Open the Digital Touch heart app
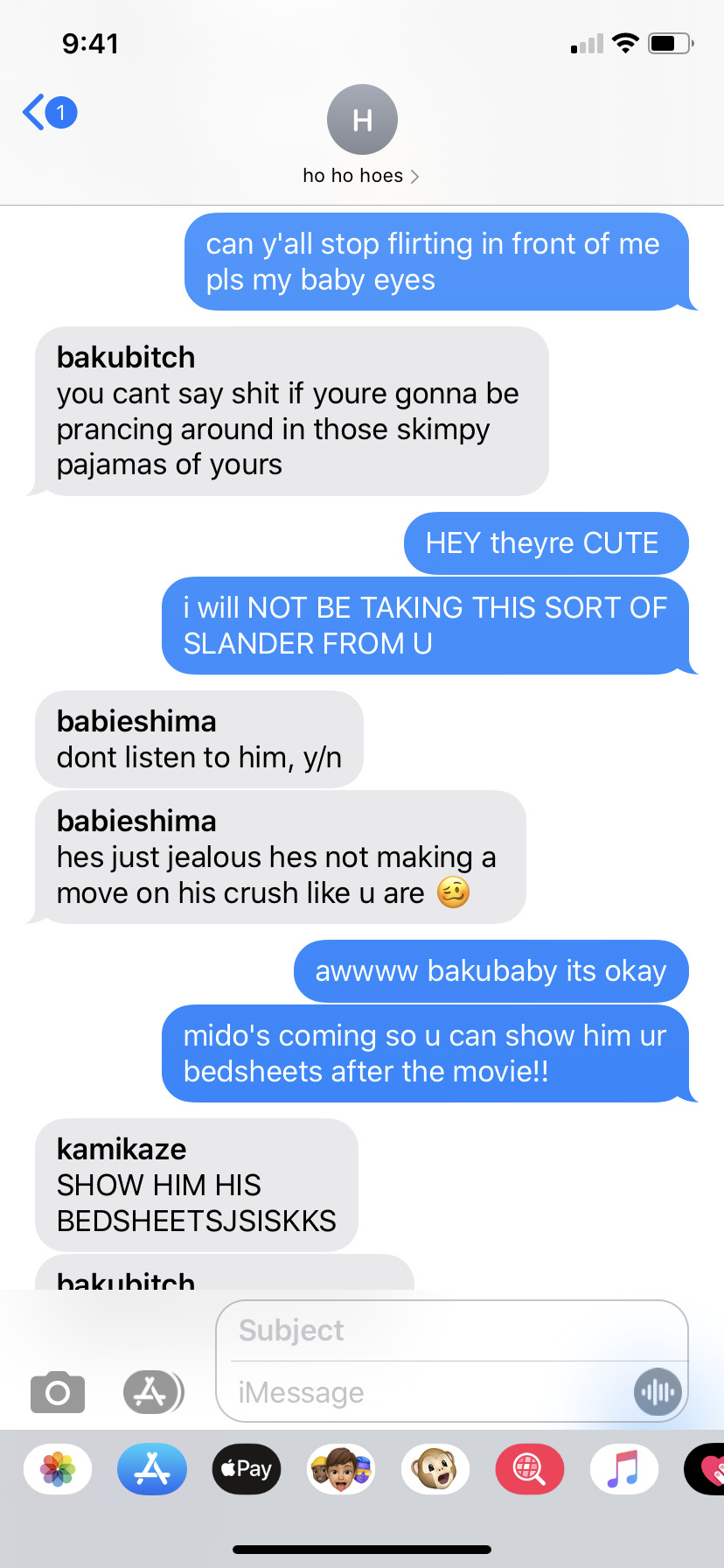724x1568 pixels. pos(708,1469)
